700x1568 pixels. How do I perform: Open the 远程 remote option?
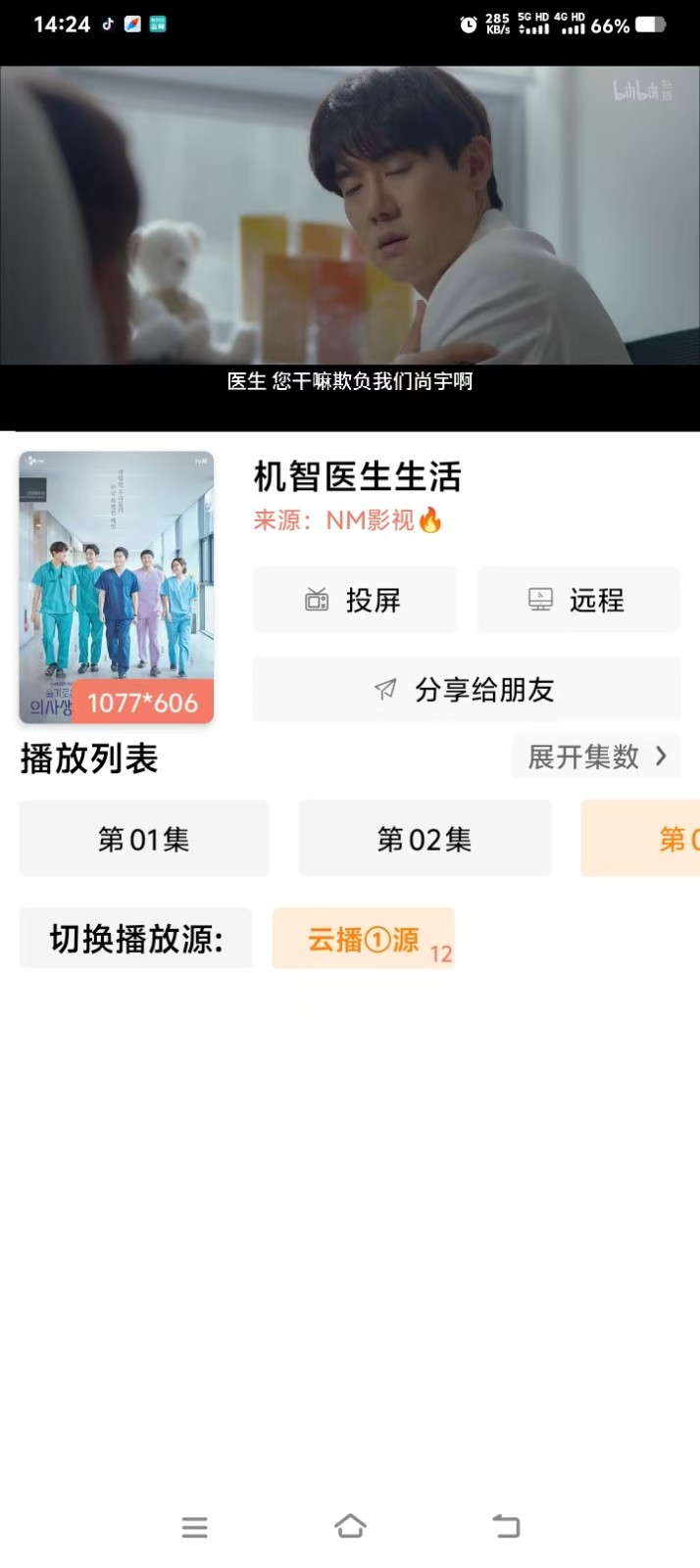(x=578, y=600)
